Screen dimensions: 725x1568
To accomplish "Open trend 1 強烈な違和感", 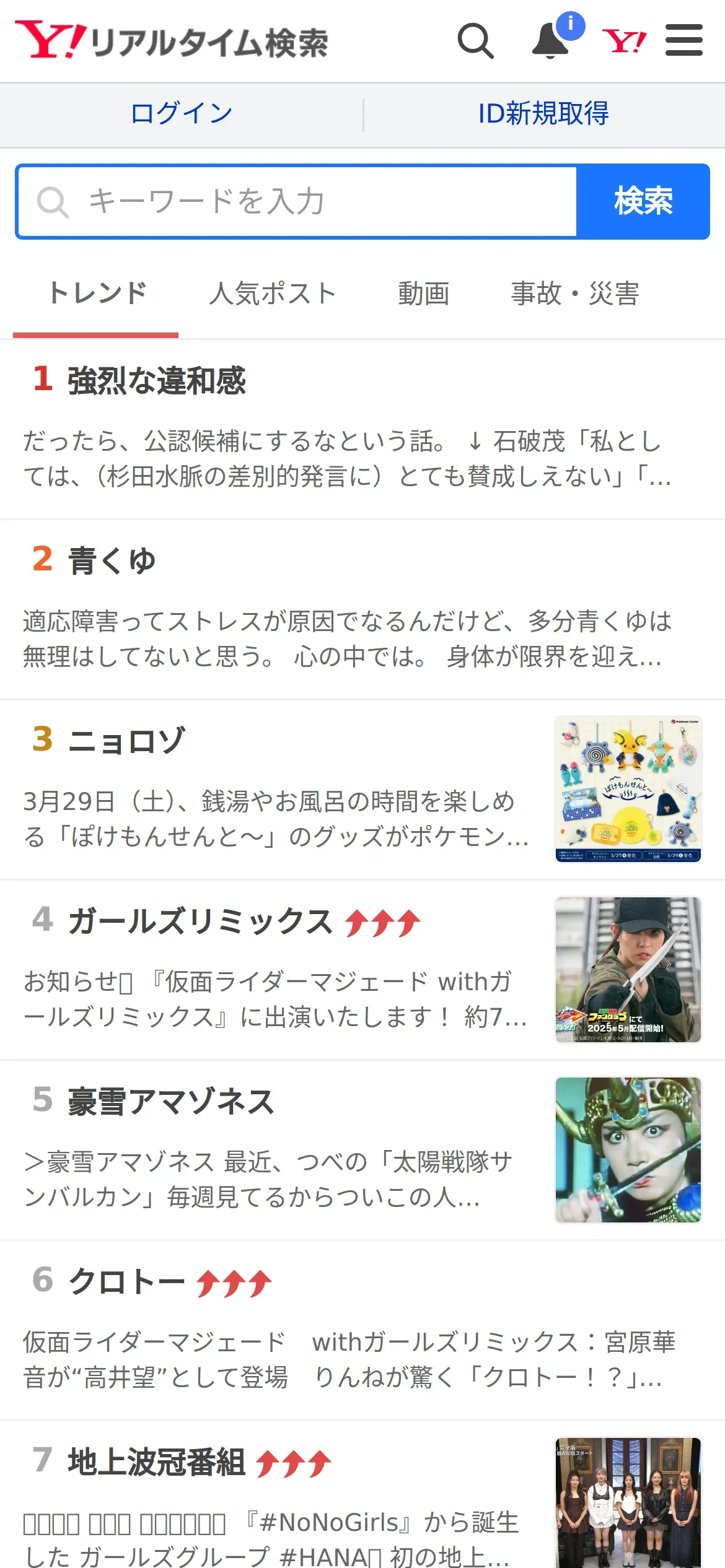I will [x=157, y=380].
